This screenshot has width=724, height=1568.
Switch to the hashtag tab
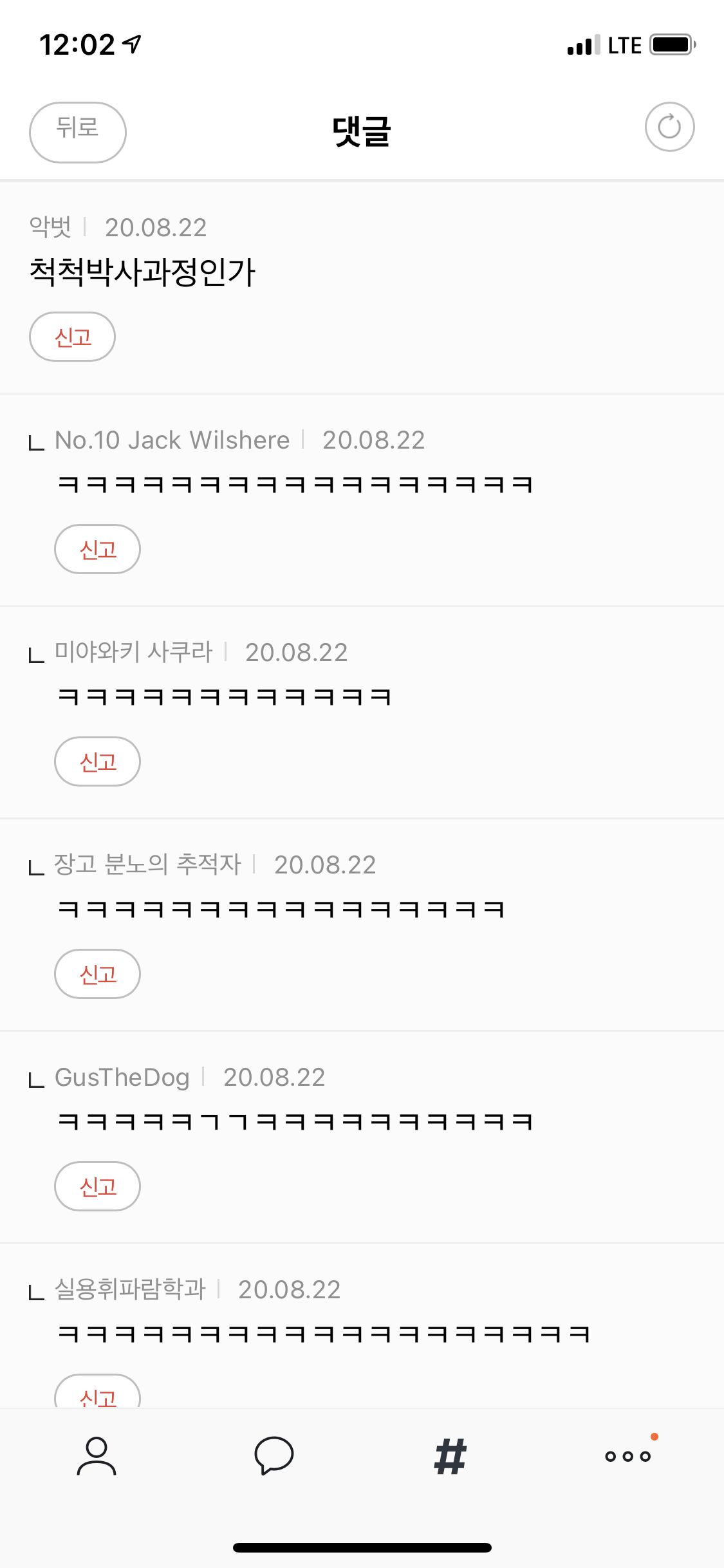pyautogui.click(x=450, y=1457)
